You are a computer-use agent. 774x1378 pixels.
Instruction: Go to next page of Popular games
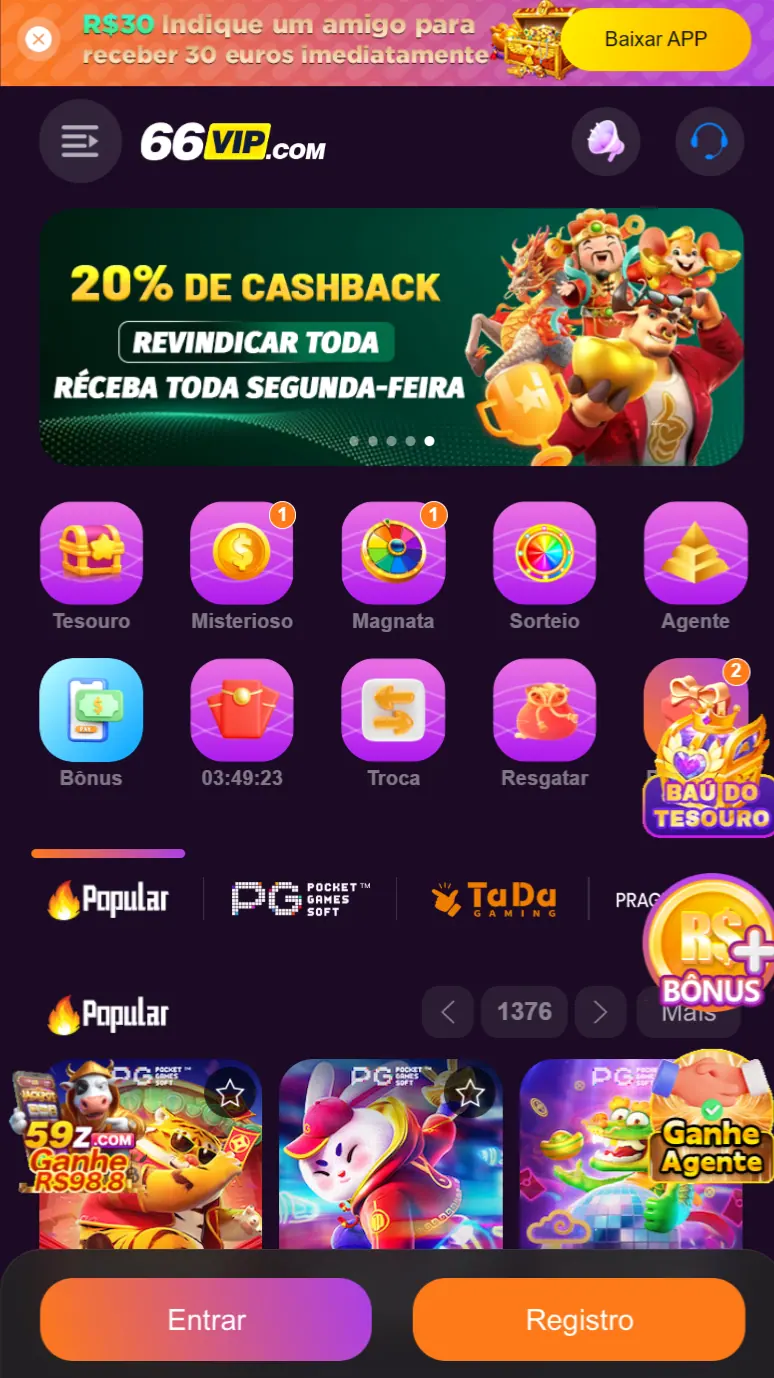600,1012
